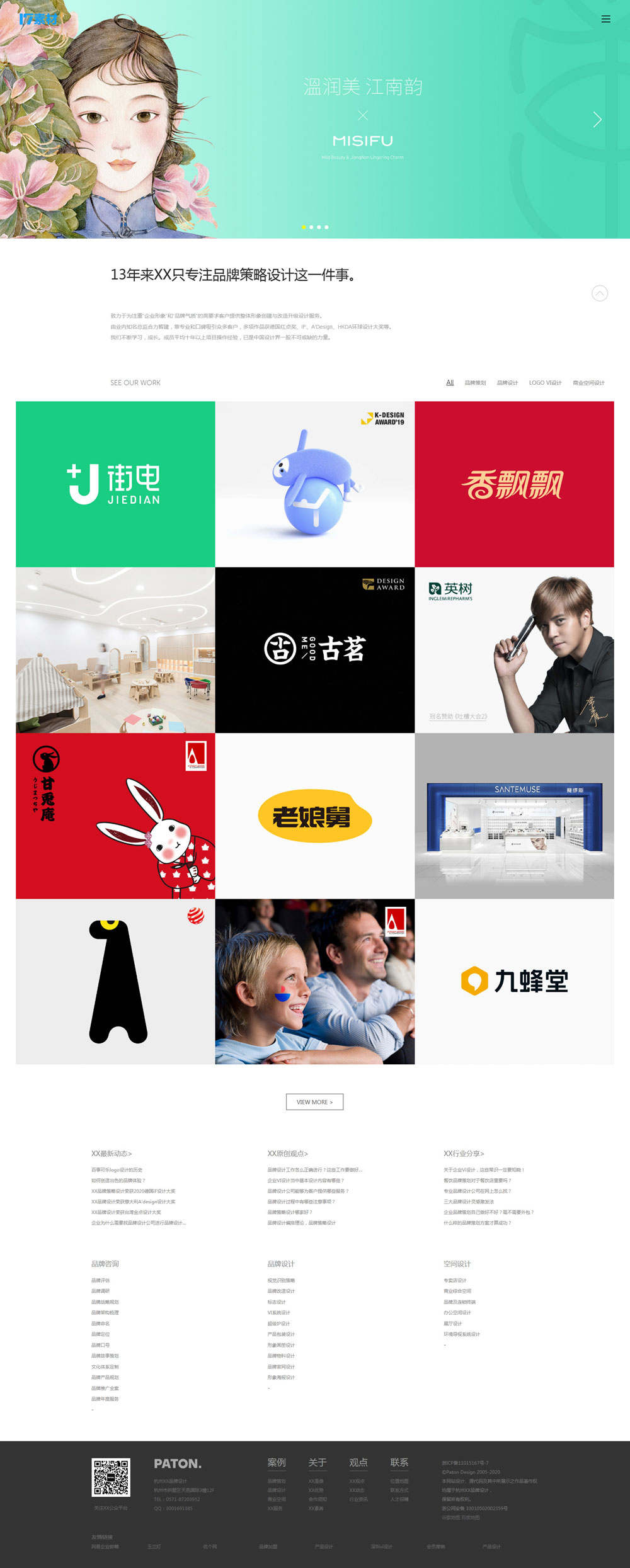
Task: Open the 香飘飘 project tile
Action: click(x=514, y=484)
